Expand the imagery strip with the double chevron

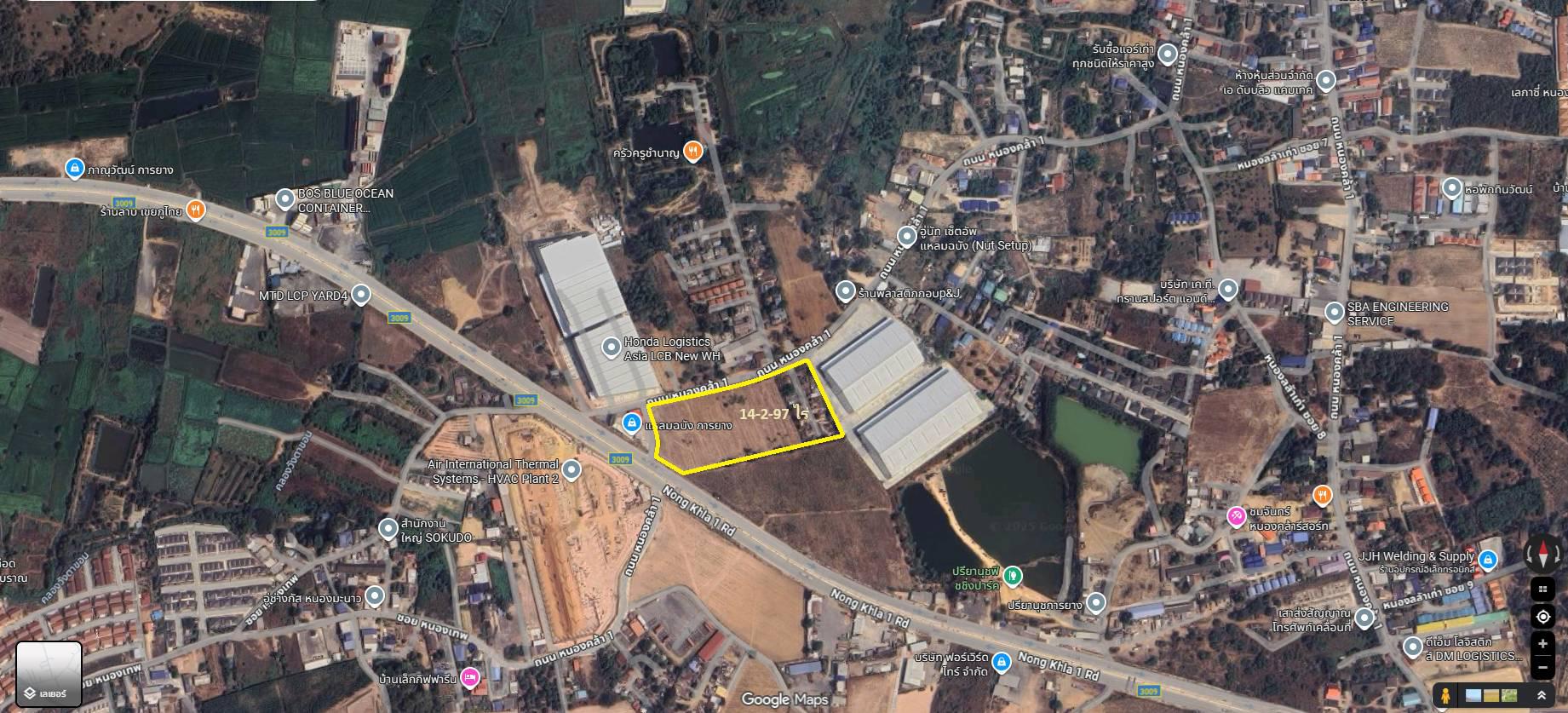1541,696
